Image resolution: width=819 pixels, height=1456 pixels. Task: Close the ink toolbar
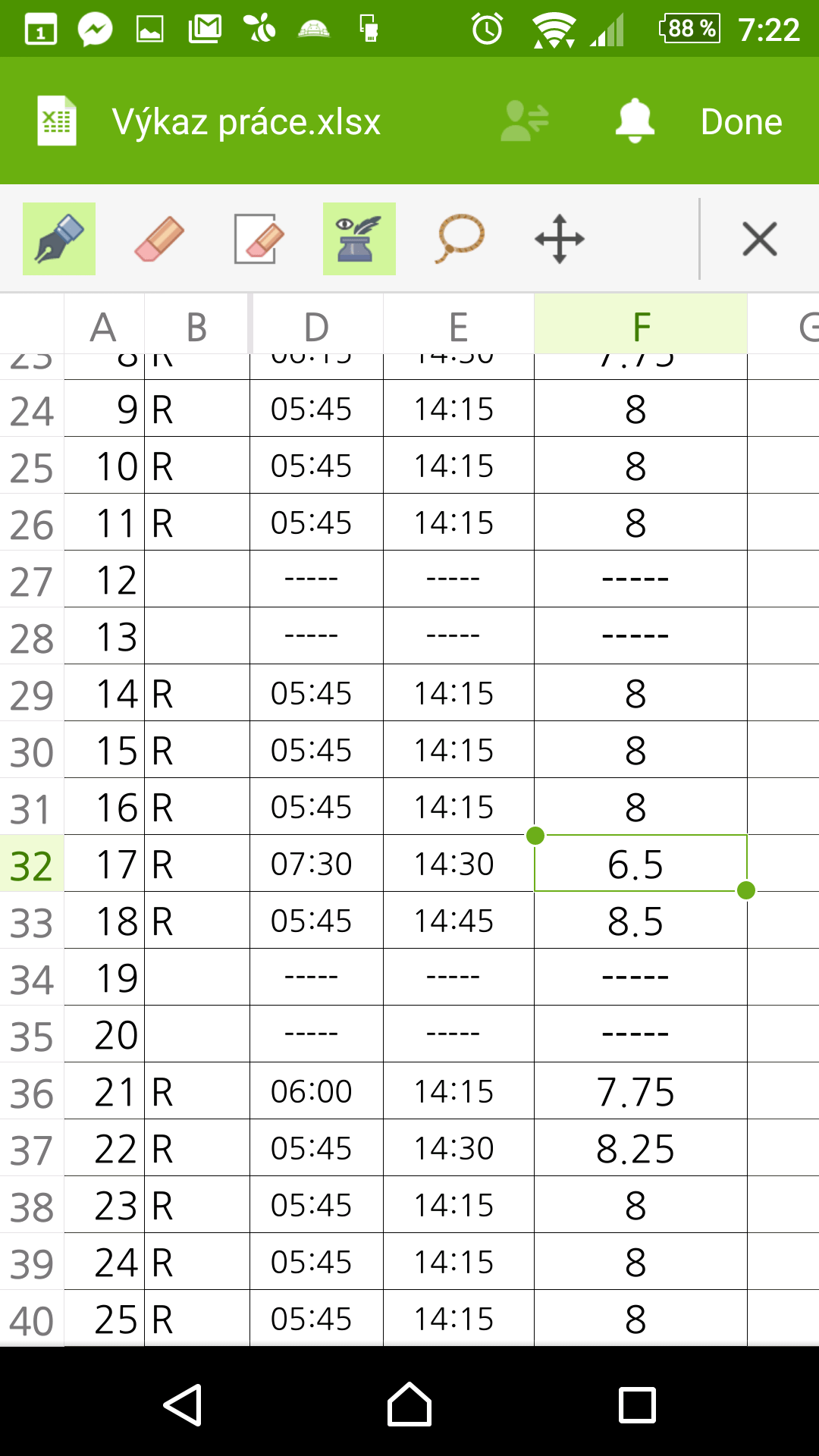coord(760,239)
